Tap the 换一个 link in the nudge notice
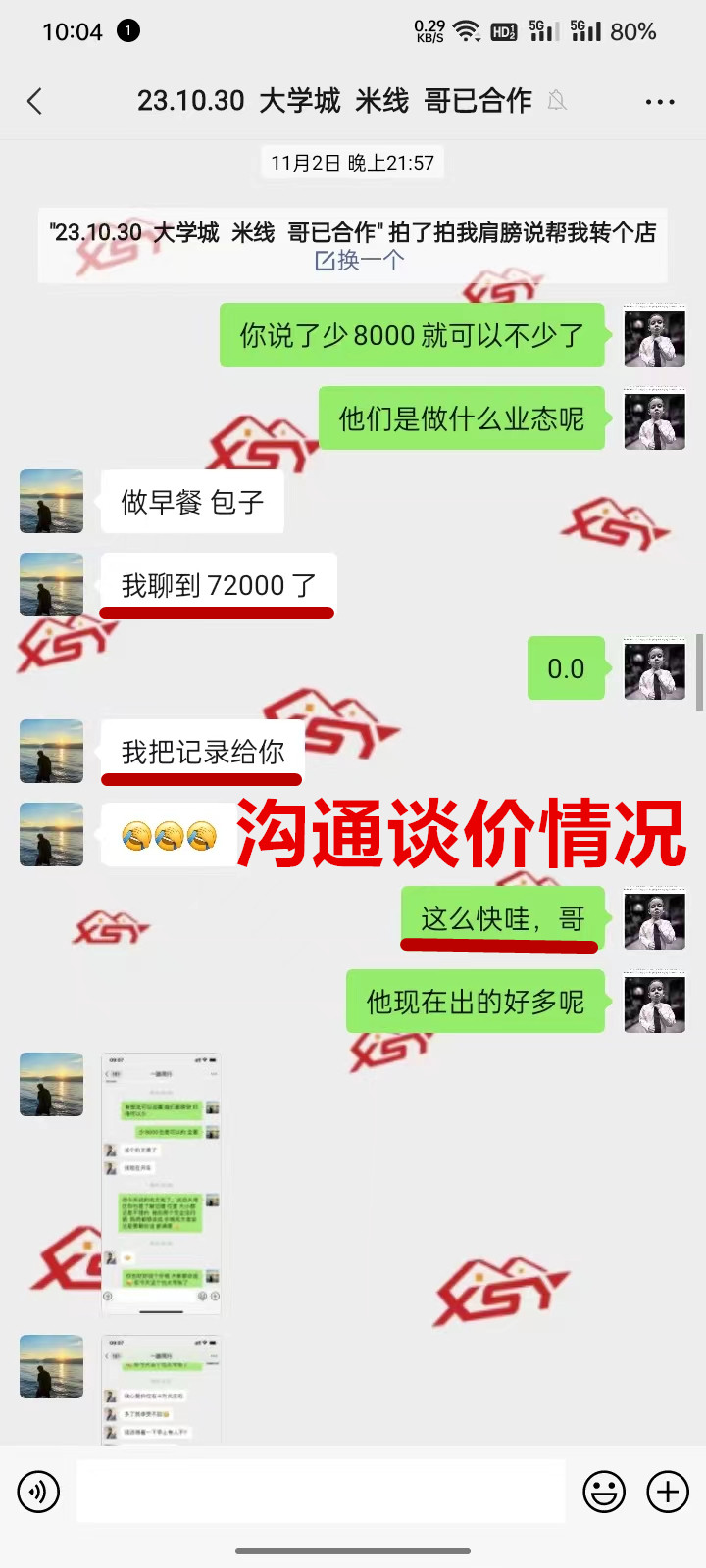 click(x=360, y=261)
